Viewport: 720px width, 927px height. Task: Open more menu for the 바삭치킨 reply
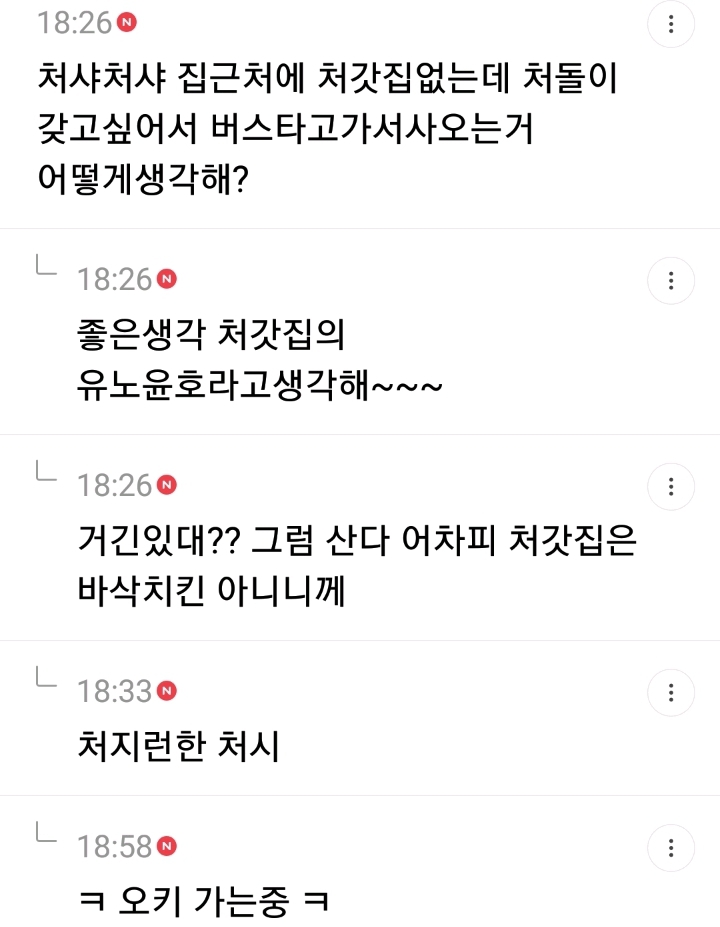pos(671,487)
